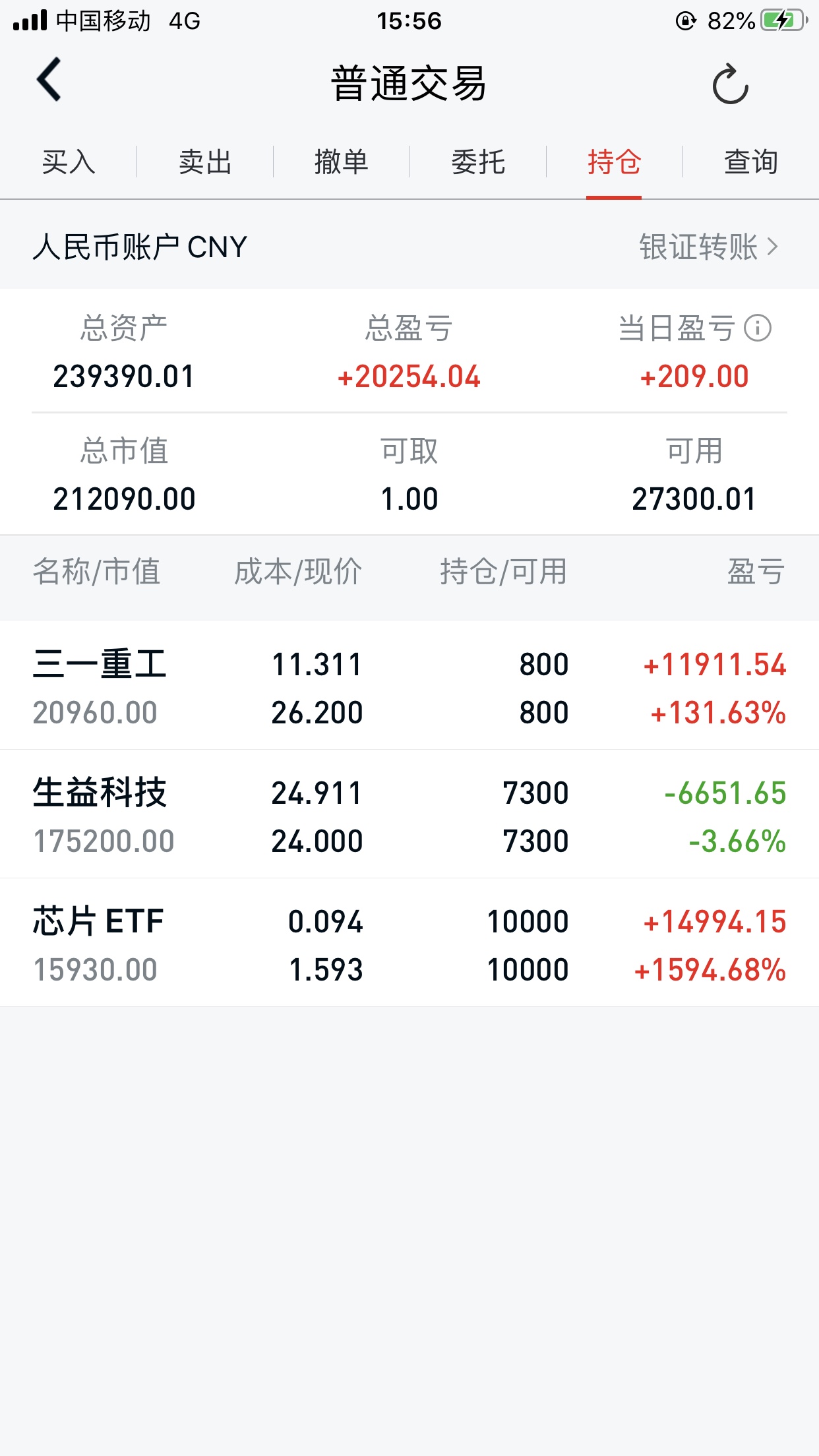Go back using the top-left arrow
This screenshot has height=1456, width=819.
click(49, 80)
